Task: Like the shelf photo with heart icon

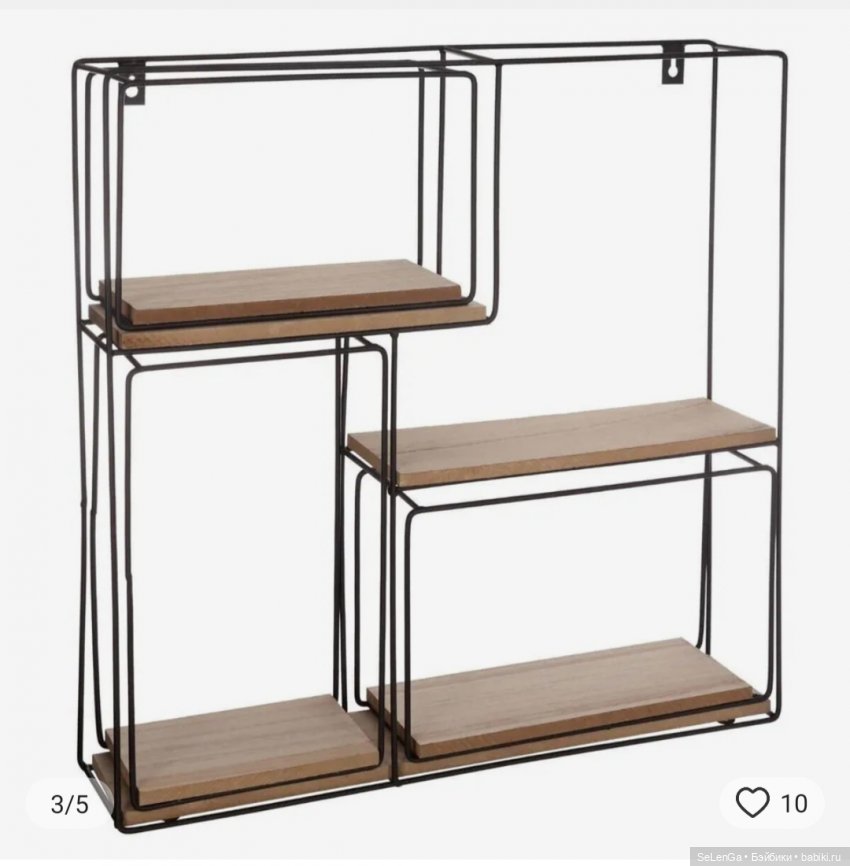Action: tap(752, 802)
